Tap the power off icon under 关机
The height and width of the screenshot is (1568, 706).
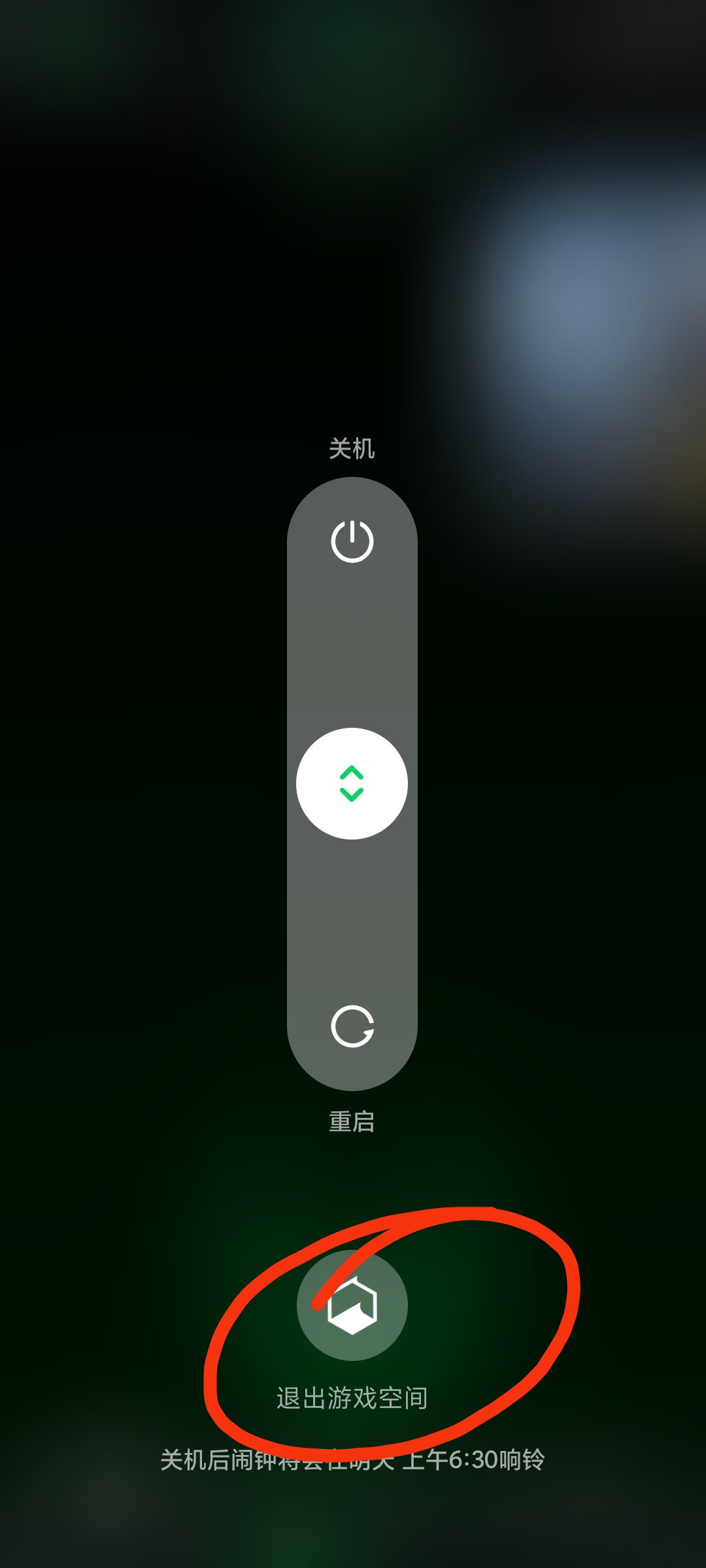tap(352, 541)
